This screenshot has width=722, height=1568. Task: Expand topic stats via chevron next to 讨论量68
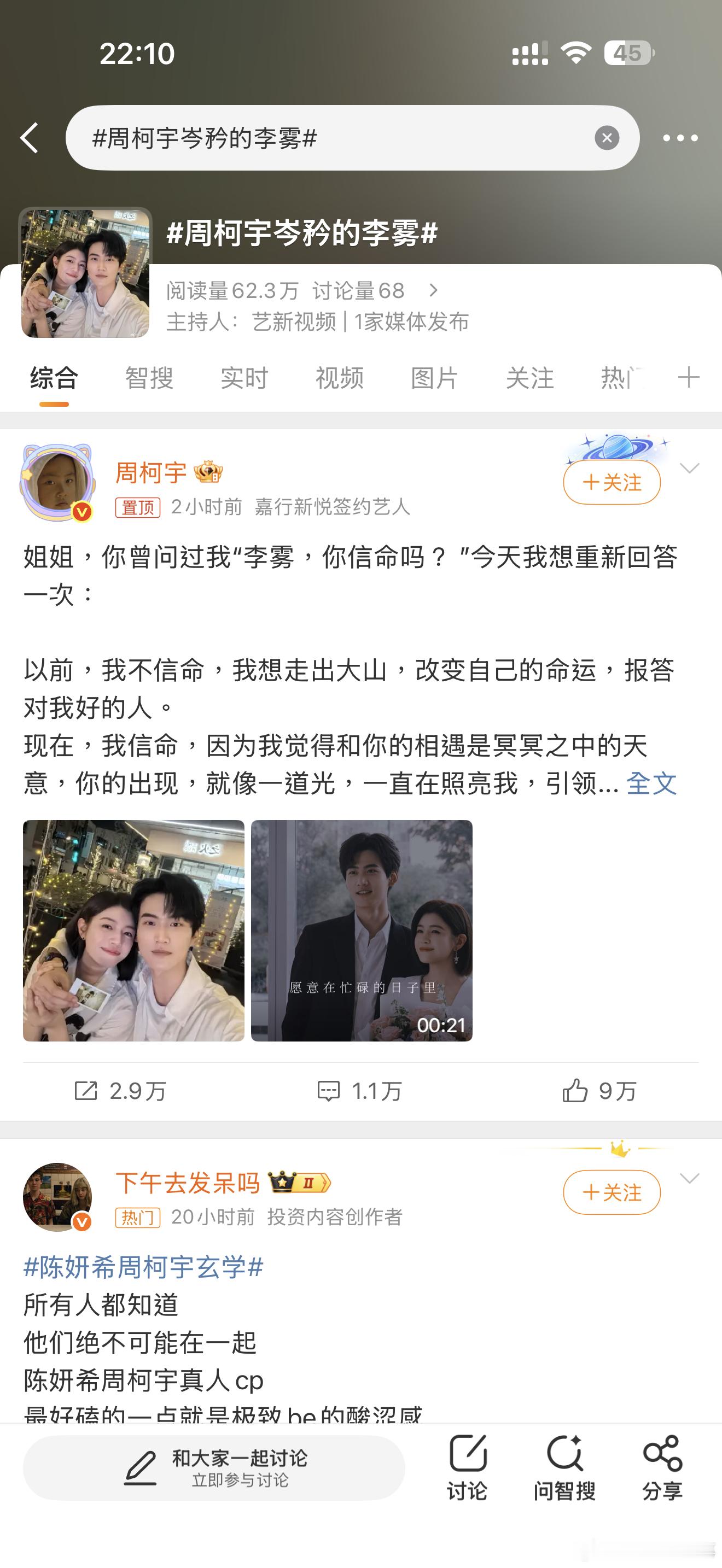[435, 291]
